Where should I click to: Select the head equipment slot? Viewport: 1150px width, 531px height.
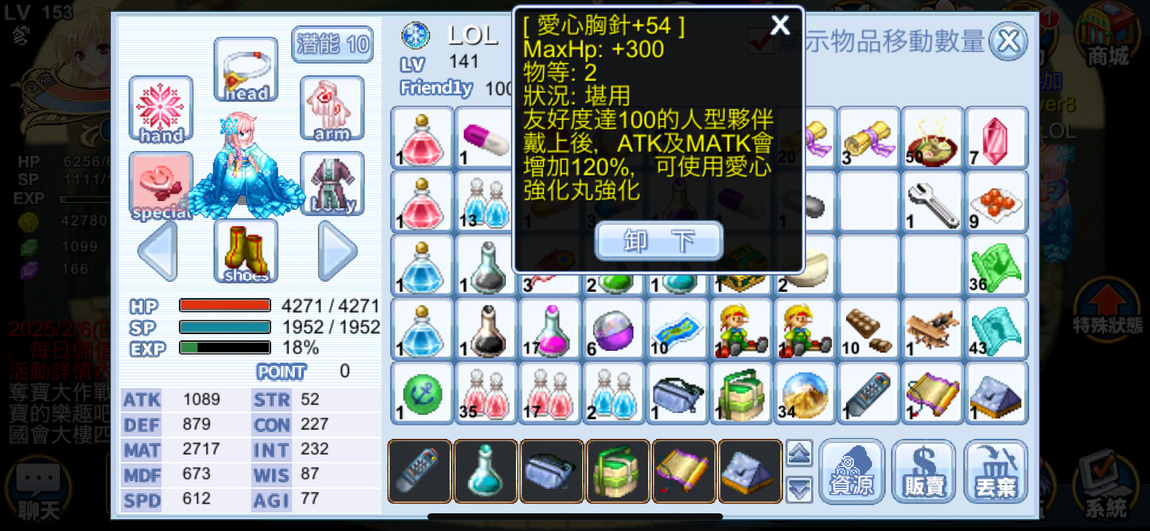click(x=246, y=70)
